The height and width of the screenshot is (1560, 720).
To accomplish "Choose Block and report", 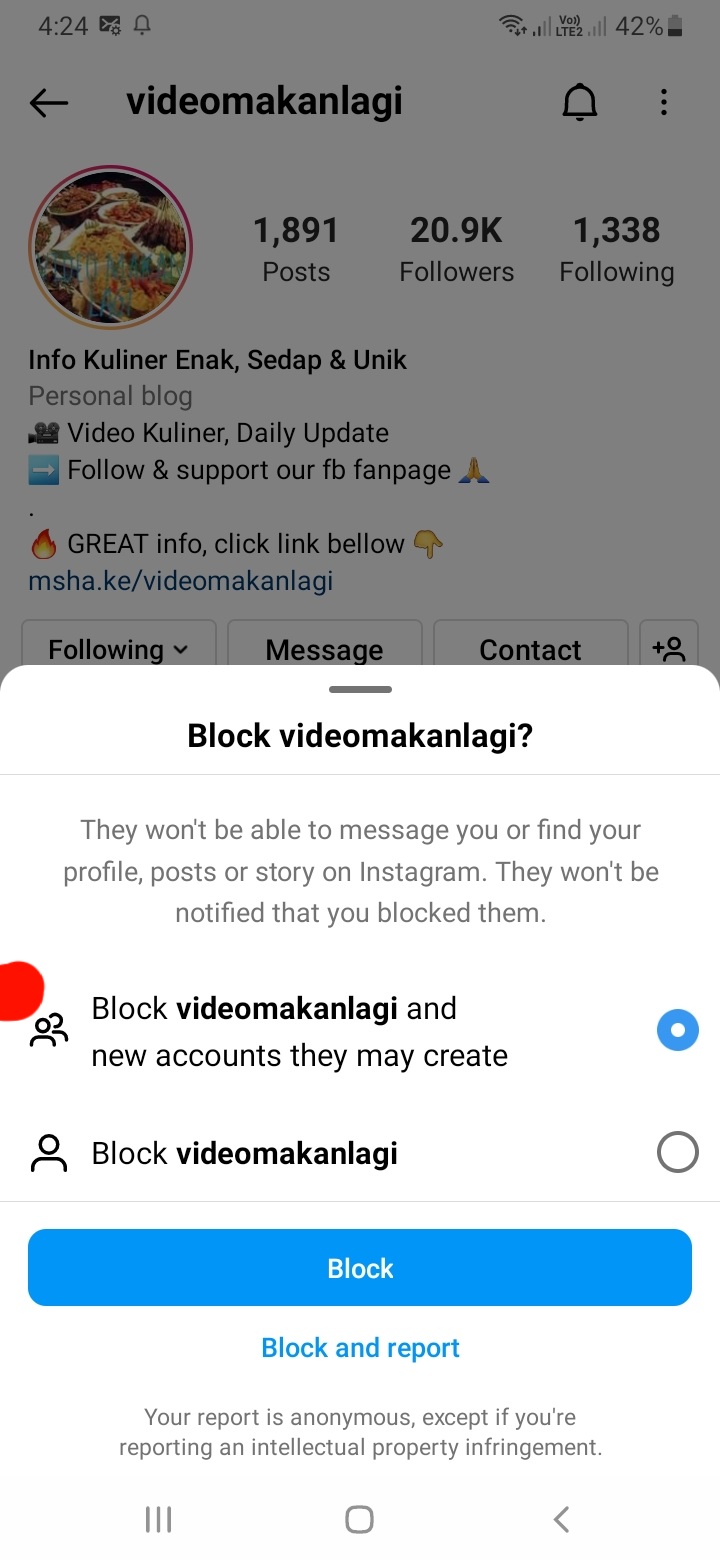I will (360, 1348).
